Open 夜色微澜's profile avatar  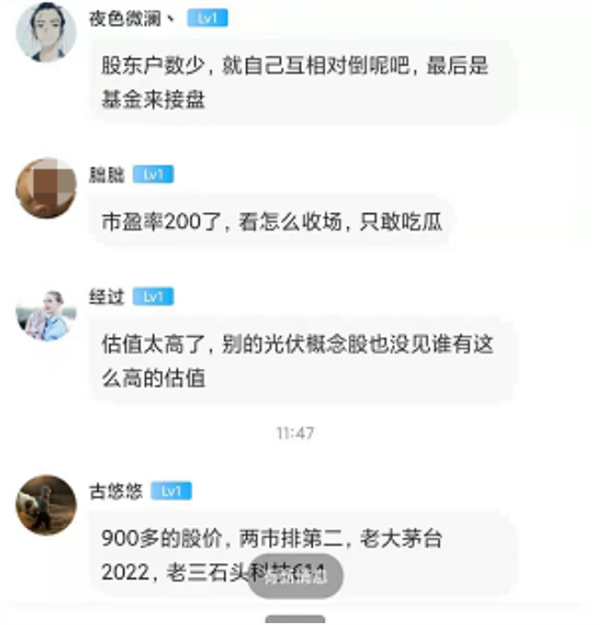click(46, 29)
